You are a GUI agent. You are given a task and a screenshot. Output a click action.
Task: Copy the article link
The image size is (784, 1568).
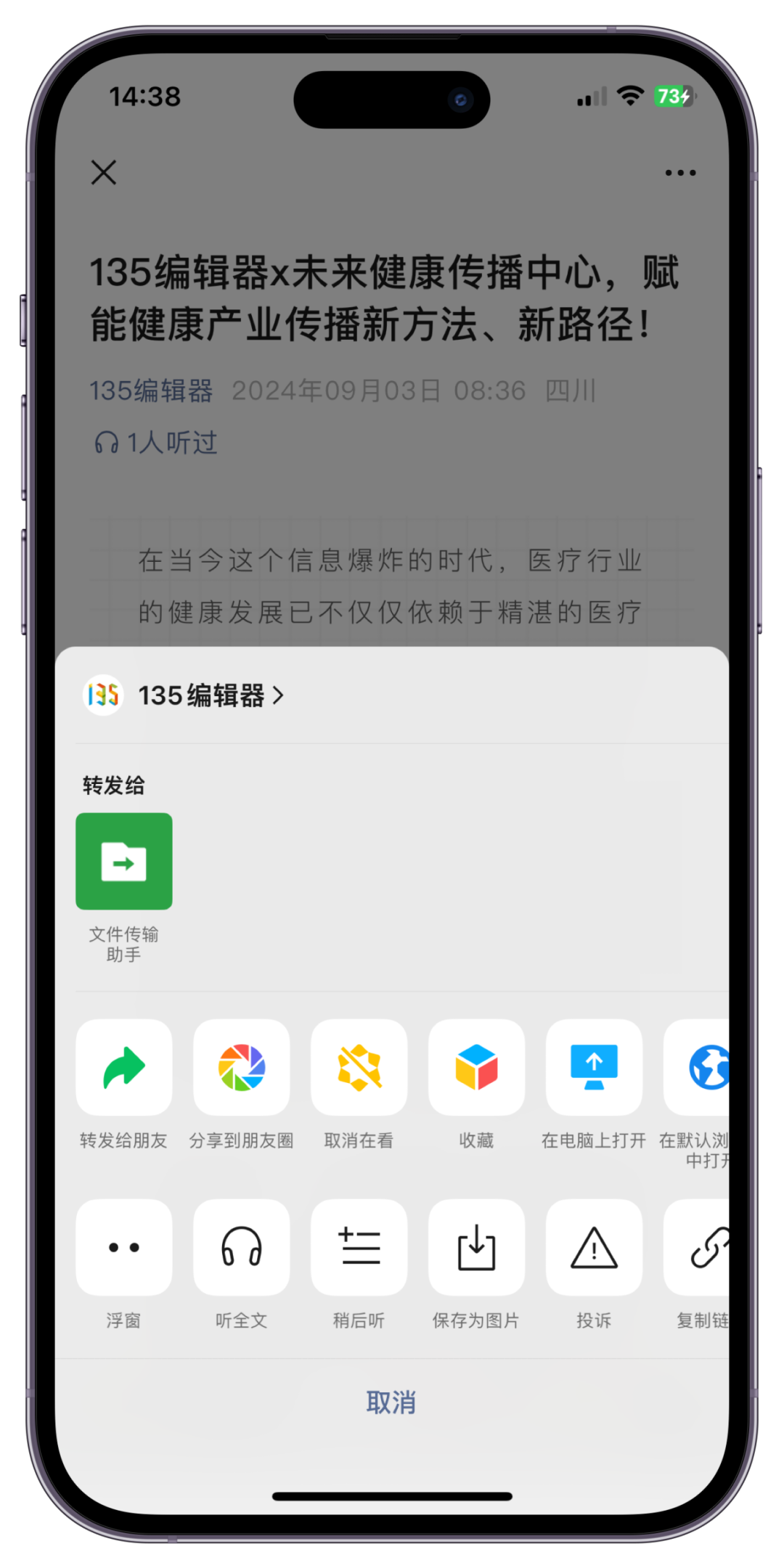click(x=701, y=1247)
